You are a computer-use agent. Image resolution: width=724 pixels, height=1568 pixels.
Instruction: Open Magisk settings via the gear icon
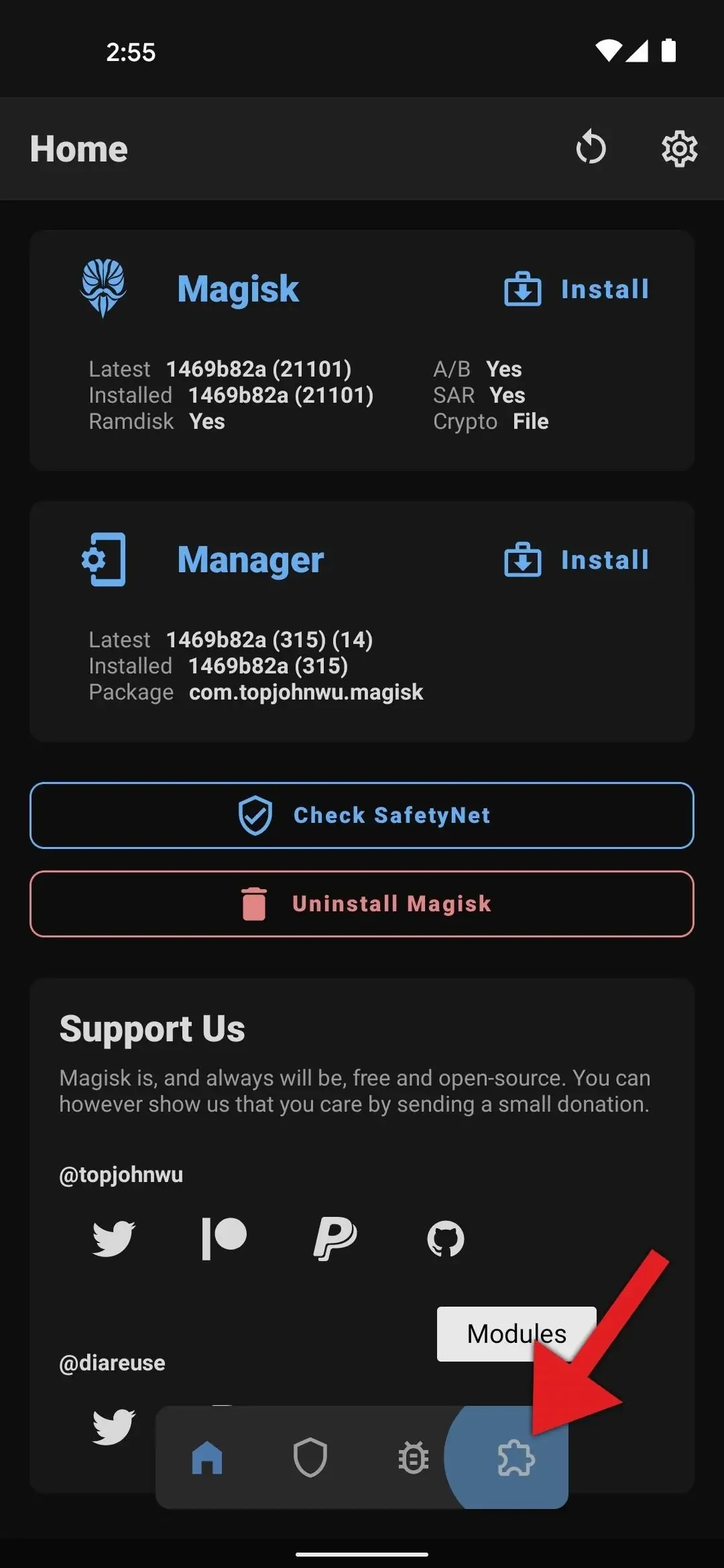tap(679, 149)
